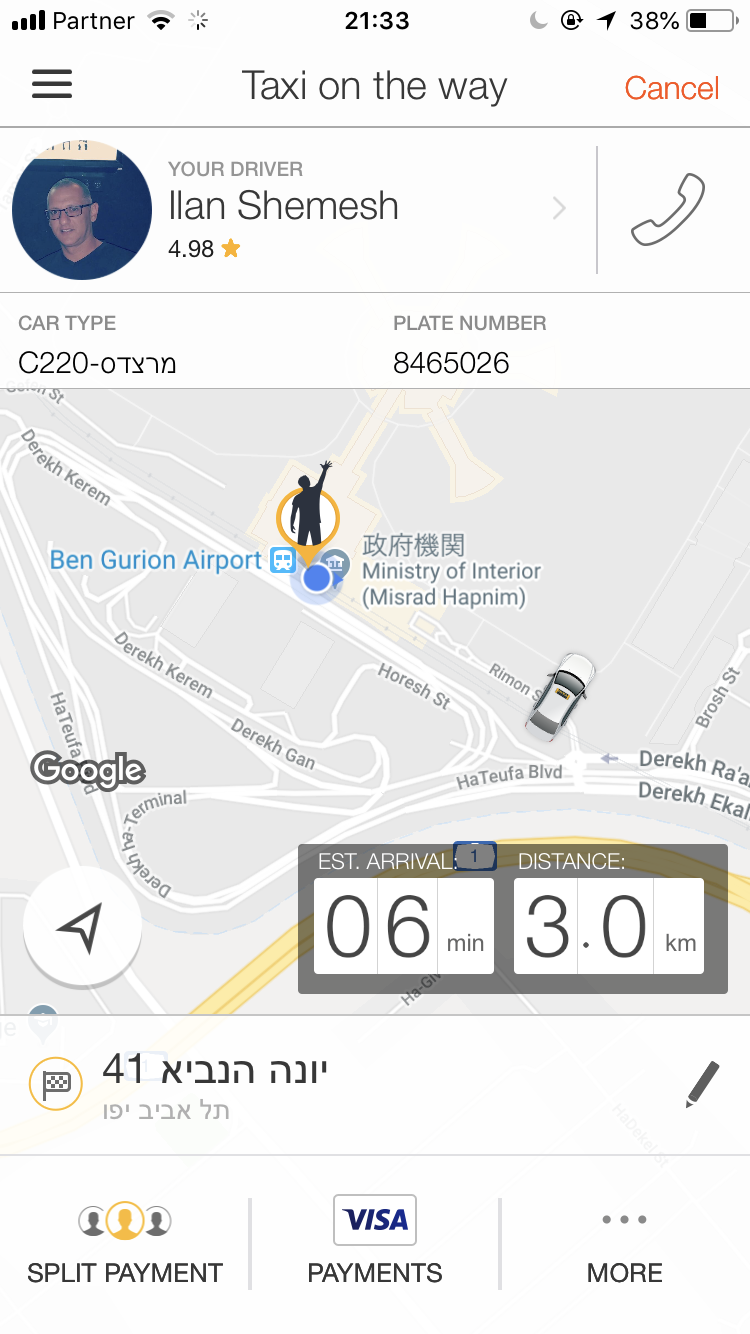The image size is (750, 1334).
Task: Open driver Ilan Shemesh's profile details
Action: click(x=300, y=208)
